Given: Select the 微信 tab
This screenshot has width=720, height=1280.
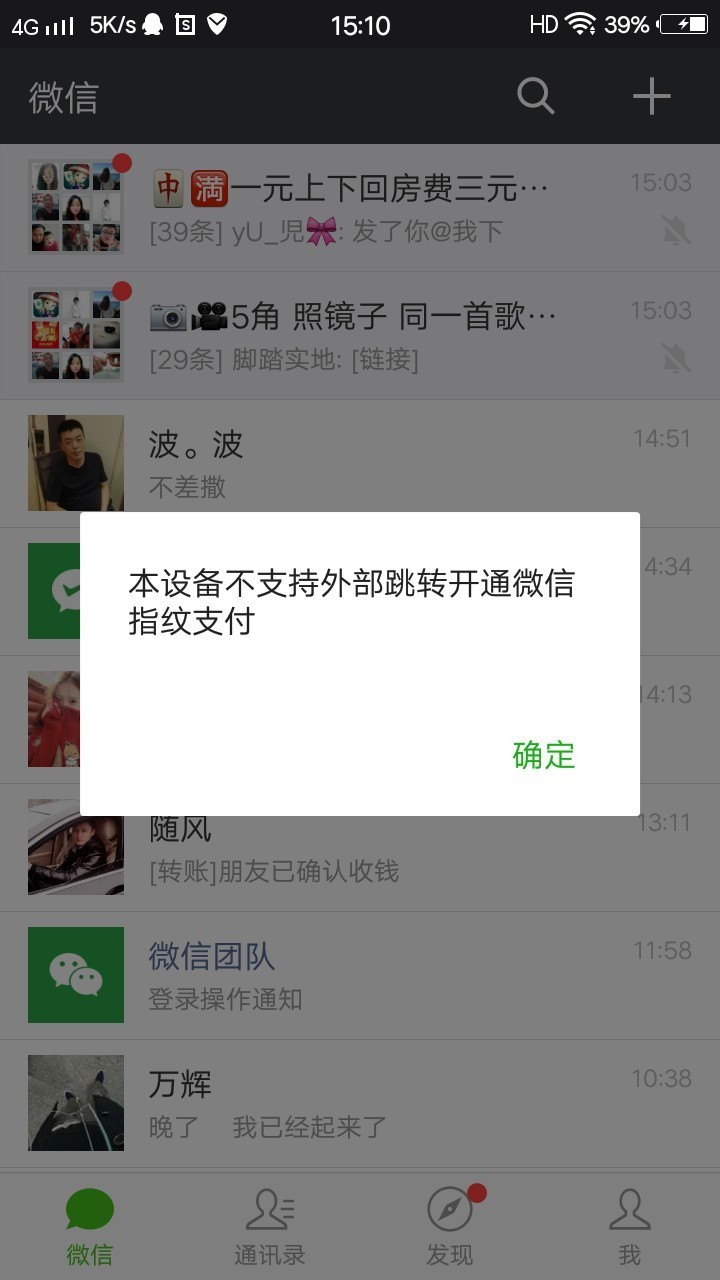Looking at the screenshot, I should [x=90, y=1227].
